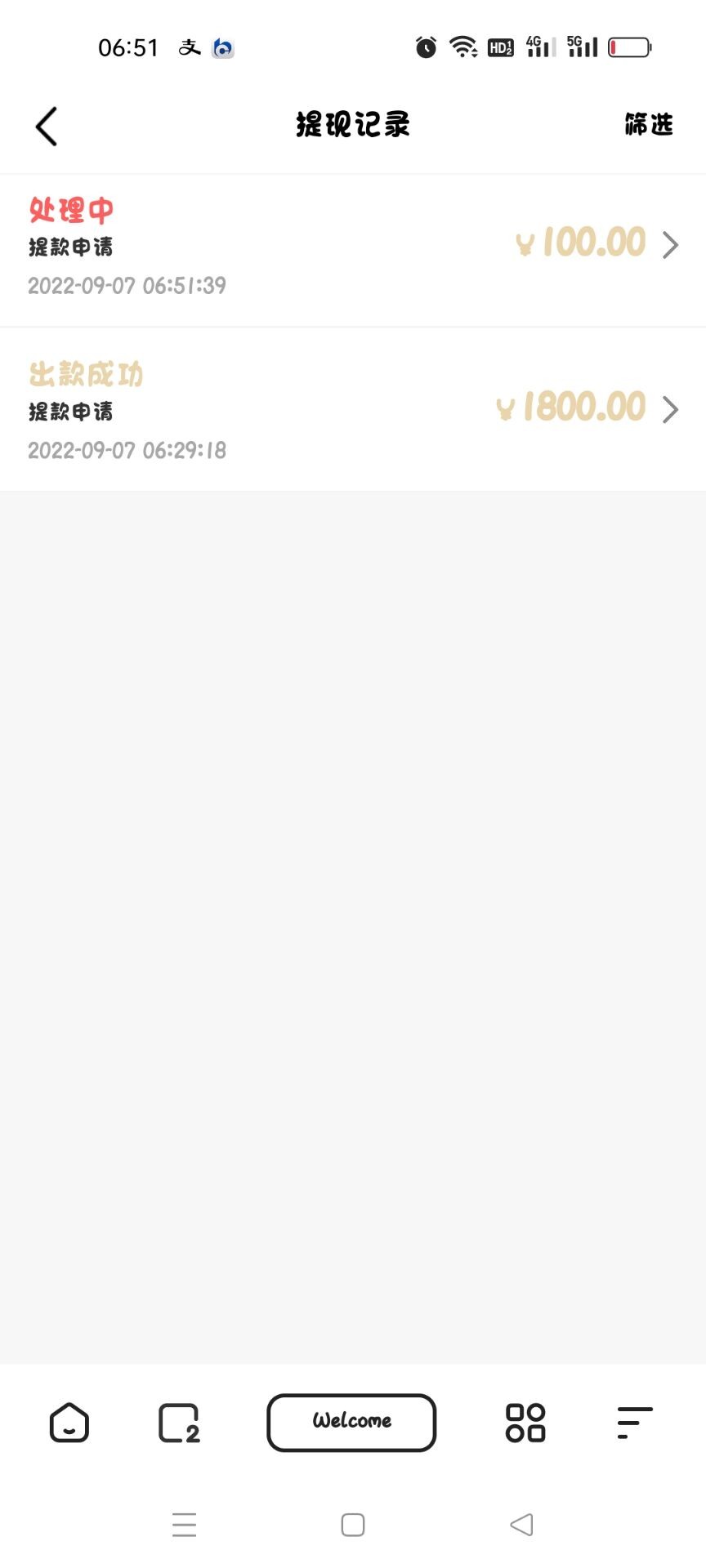Open the three-line menu icon
Image resolution: width=706 pixels, height=1568 pixels.
pos(634,1423)
